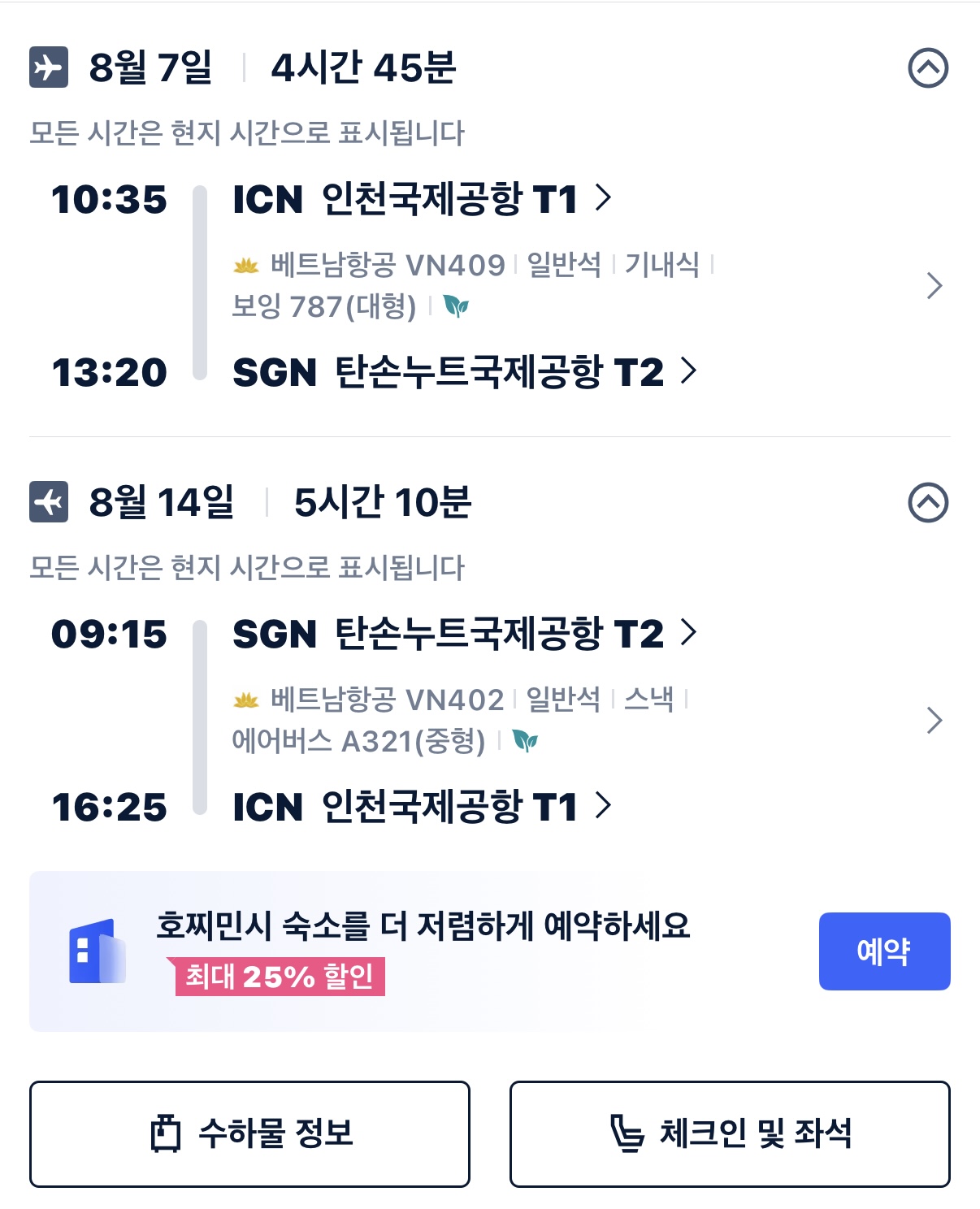
Task: Tap 예약 button for 호찌민시 hotel deal
Action: click(x=883, y=951)
